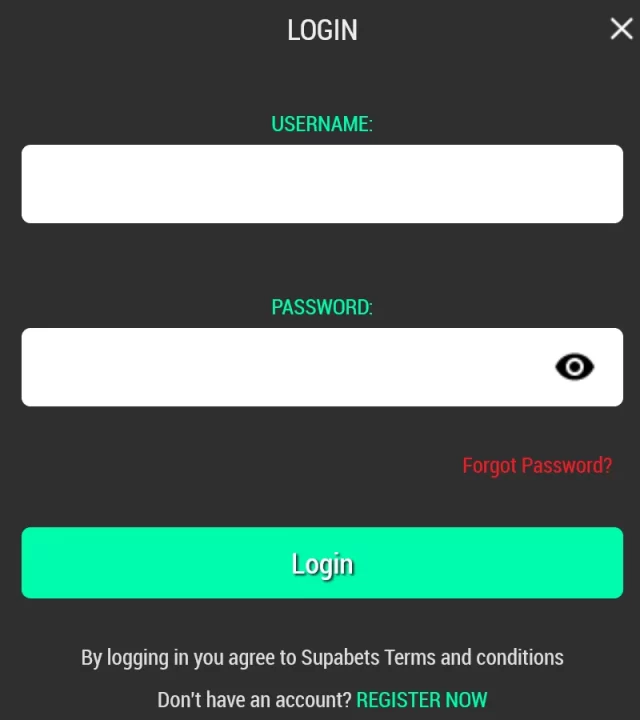
Task: Open the Forgot Password link
Action: coord(537,466)
